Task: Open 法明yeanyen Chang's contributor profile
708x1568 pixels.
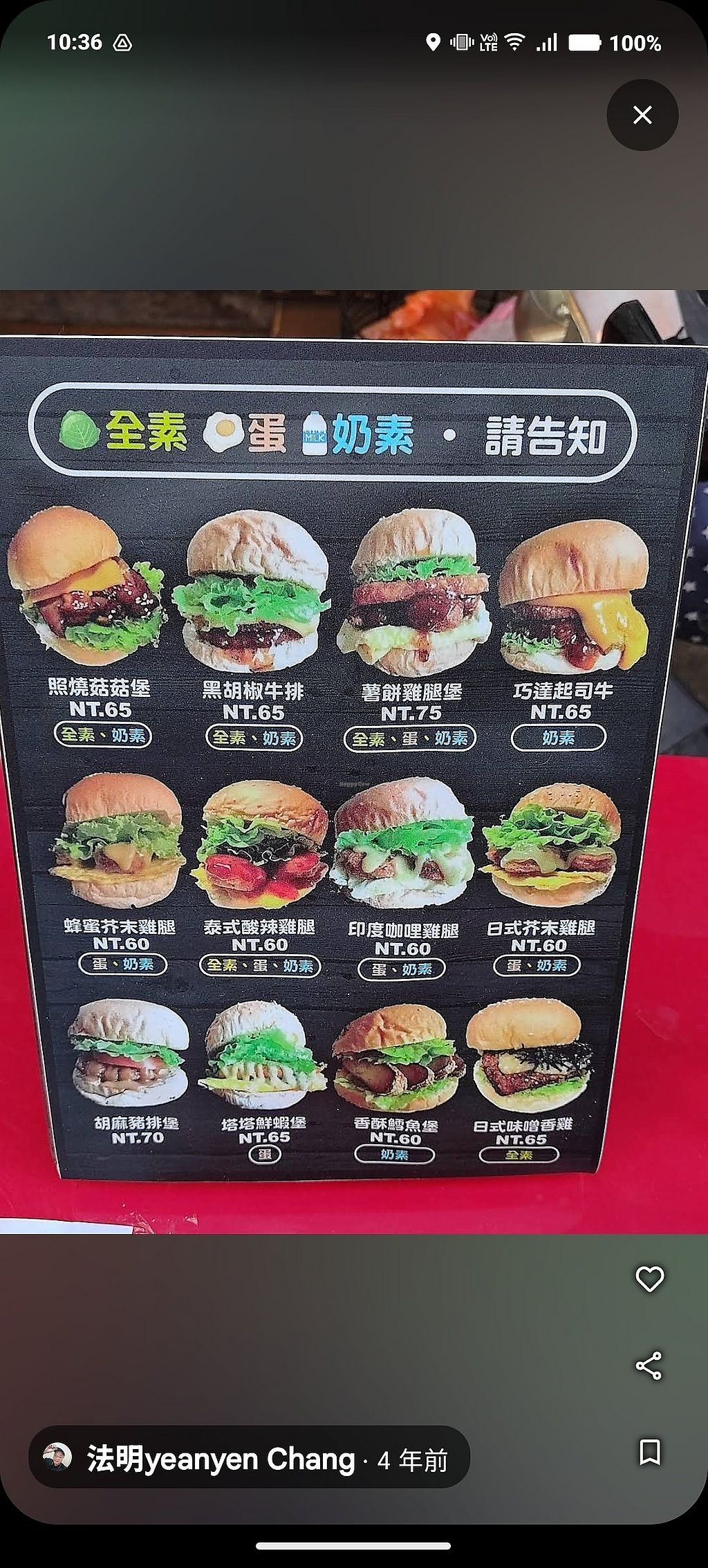Action: pyautogui.click(x=220, y=1459)
